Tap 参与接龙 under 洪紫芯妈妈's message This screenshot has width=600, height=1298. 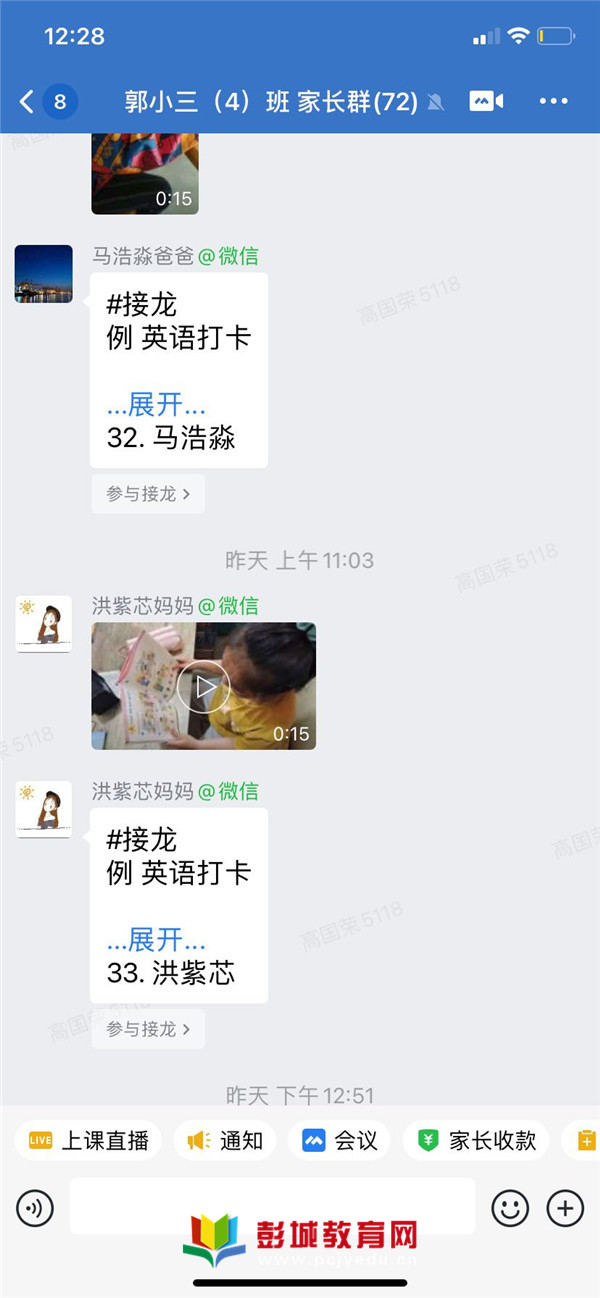(x=148, y=1029)
